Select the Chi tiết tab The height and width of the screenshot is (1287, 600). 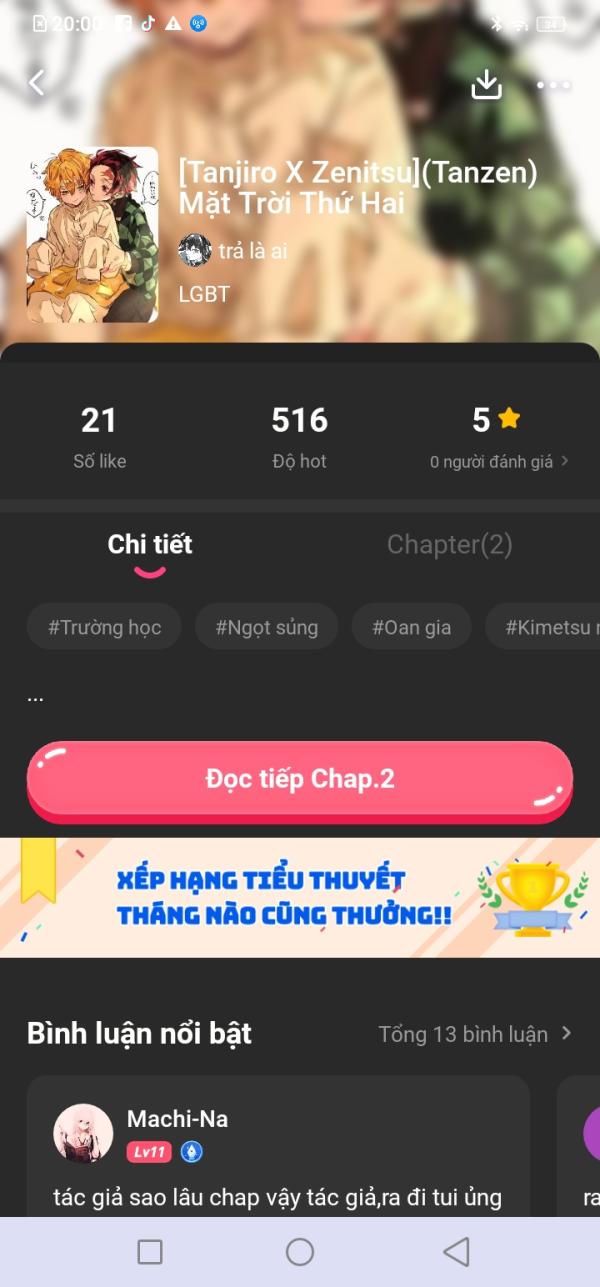[x=150, y=545]
